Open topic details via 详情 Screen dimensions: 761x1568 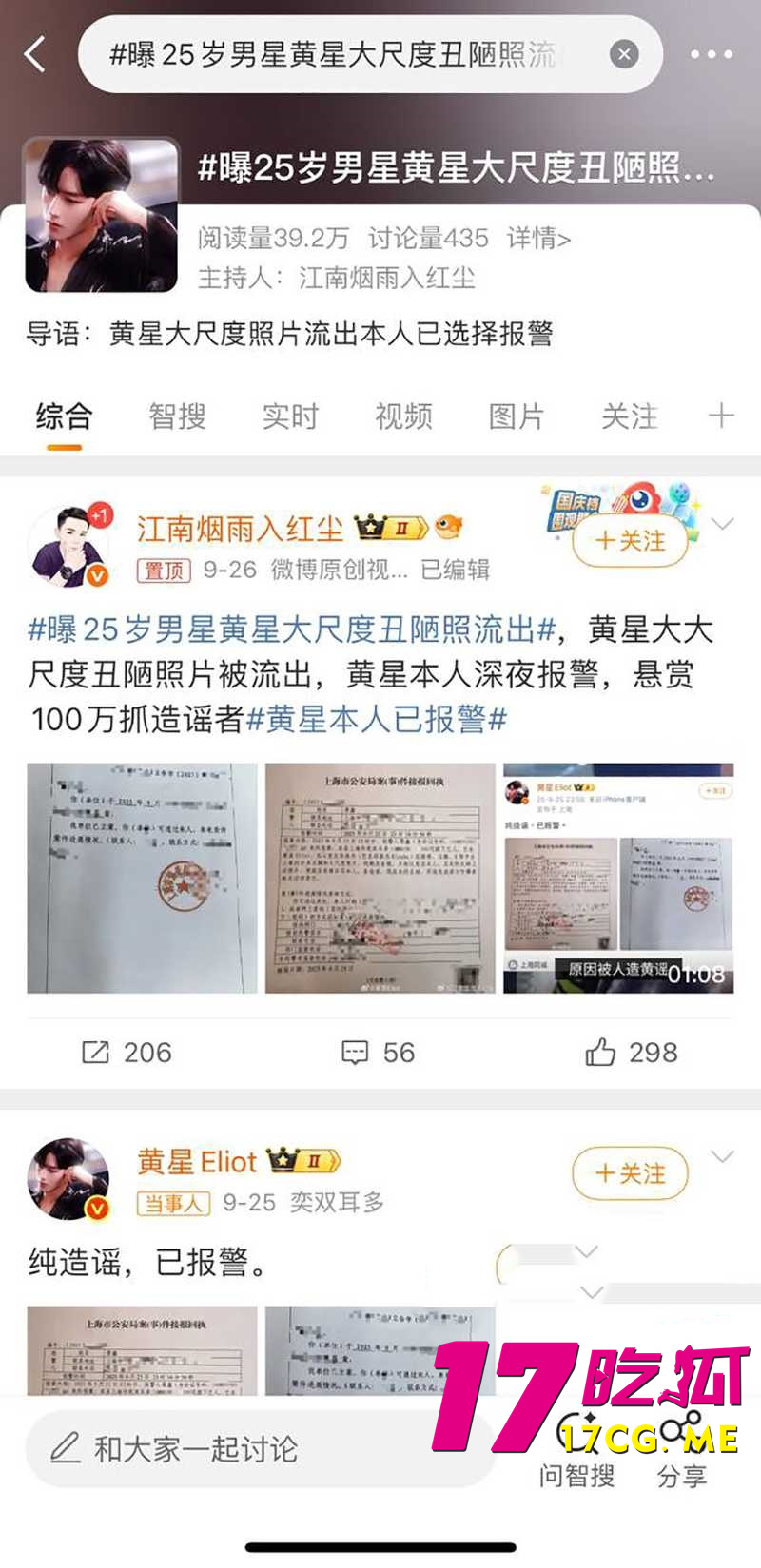pos(538,238)
